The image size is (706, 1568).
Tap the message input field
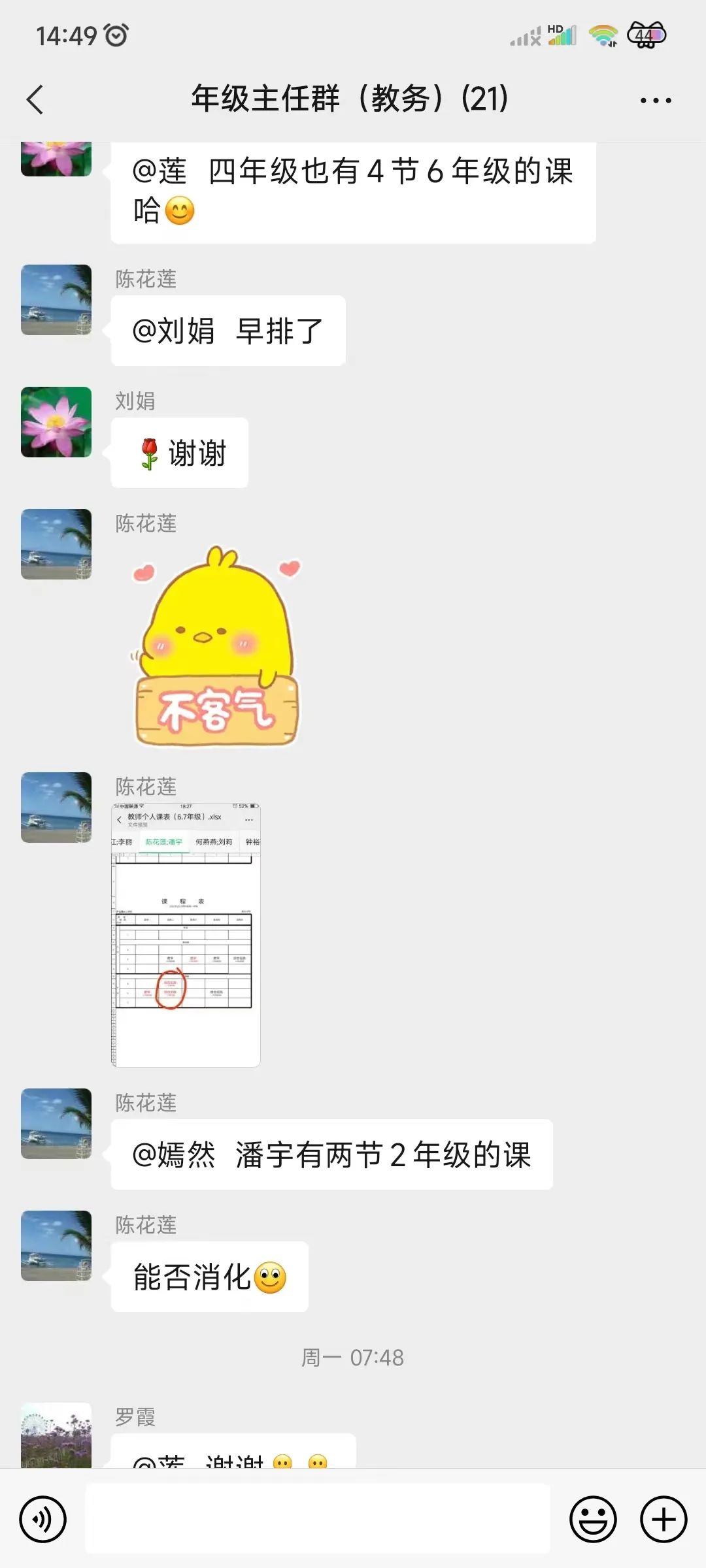coord(318,1519)
